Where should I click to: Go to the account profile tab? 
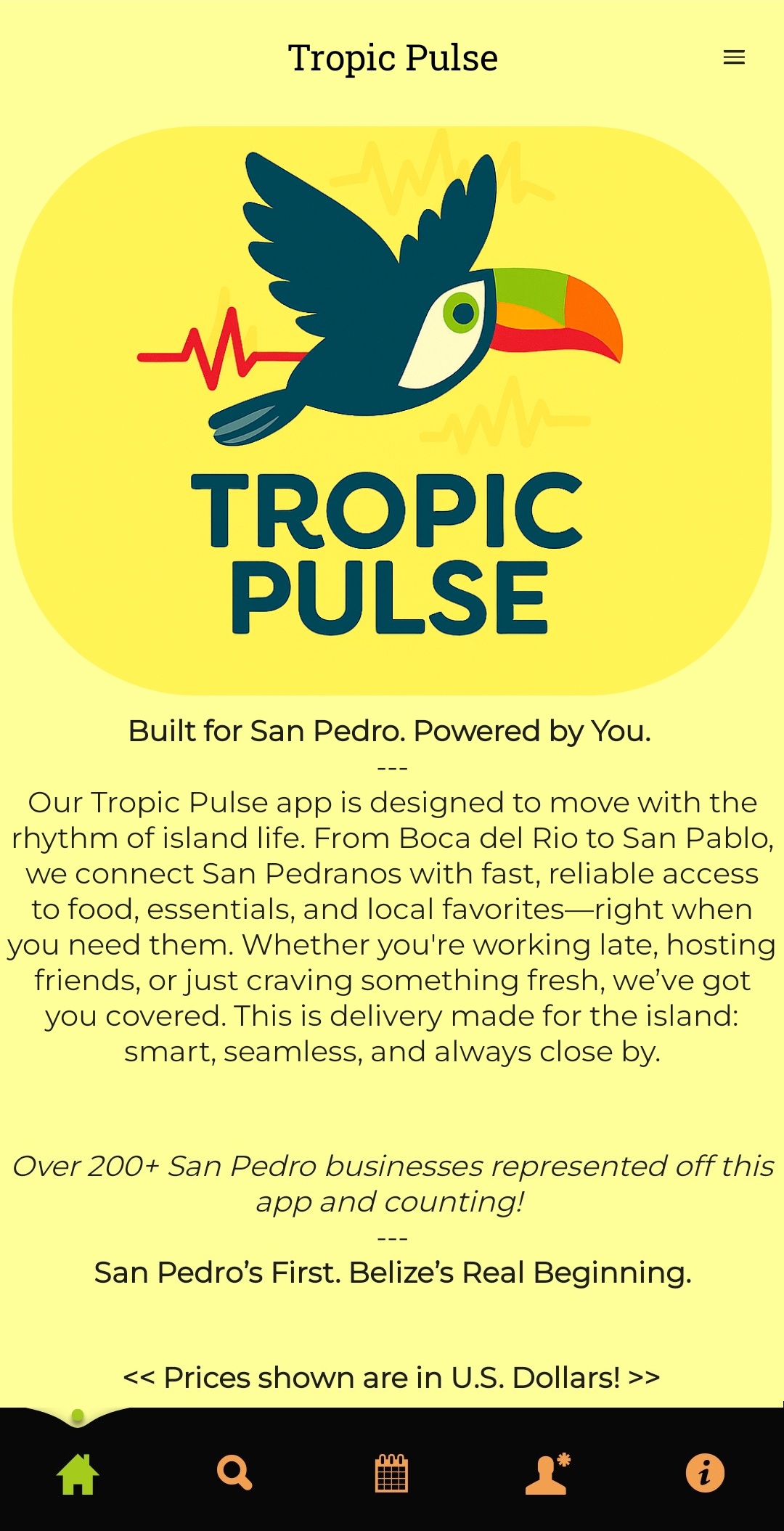(548, 1474)
